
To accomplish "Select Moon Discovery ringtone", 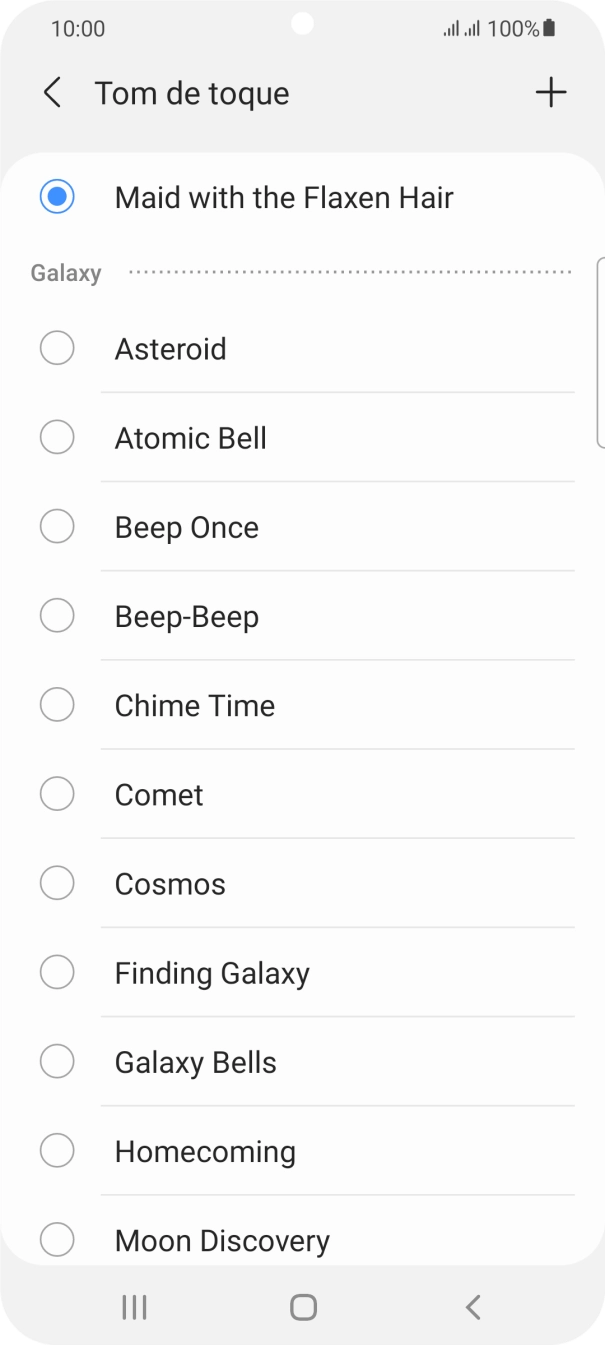I will tap(222, 1240).
